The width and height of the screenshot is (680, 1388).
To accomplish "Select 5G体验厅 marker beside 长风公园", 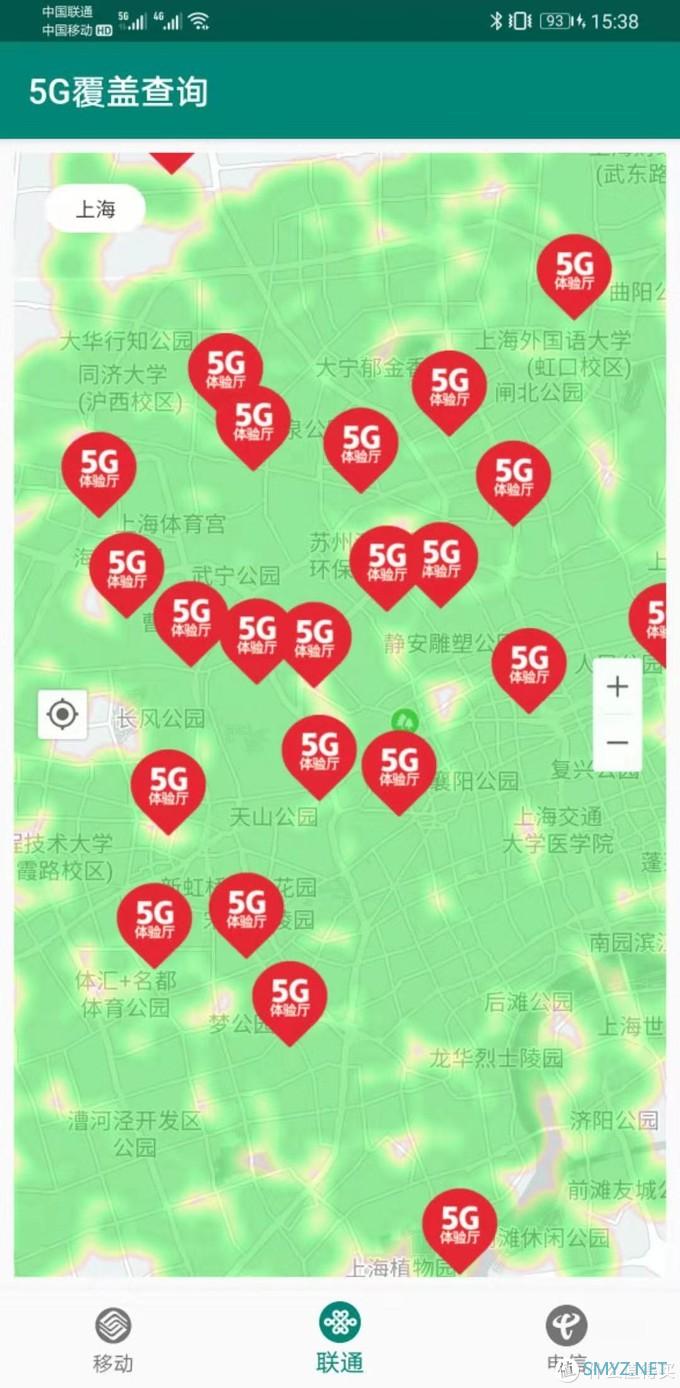I will coord(168,786).
